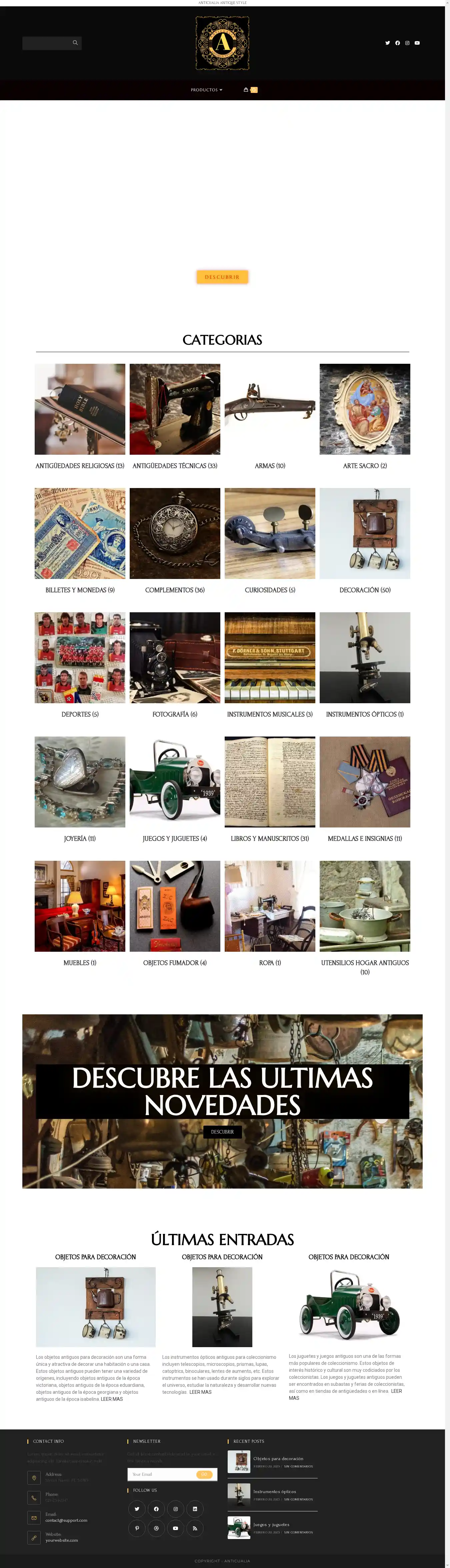450x1568 pixels.
Task: Open the Joyería category
Action: 80,782
